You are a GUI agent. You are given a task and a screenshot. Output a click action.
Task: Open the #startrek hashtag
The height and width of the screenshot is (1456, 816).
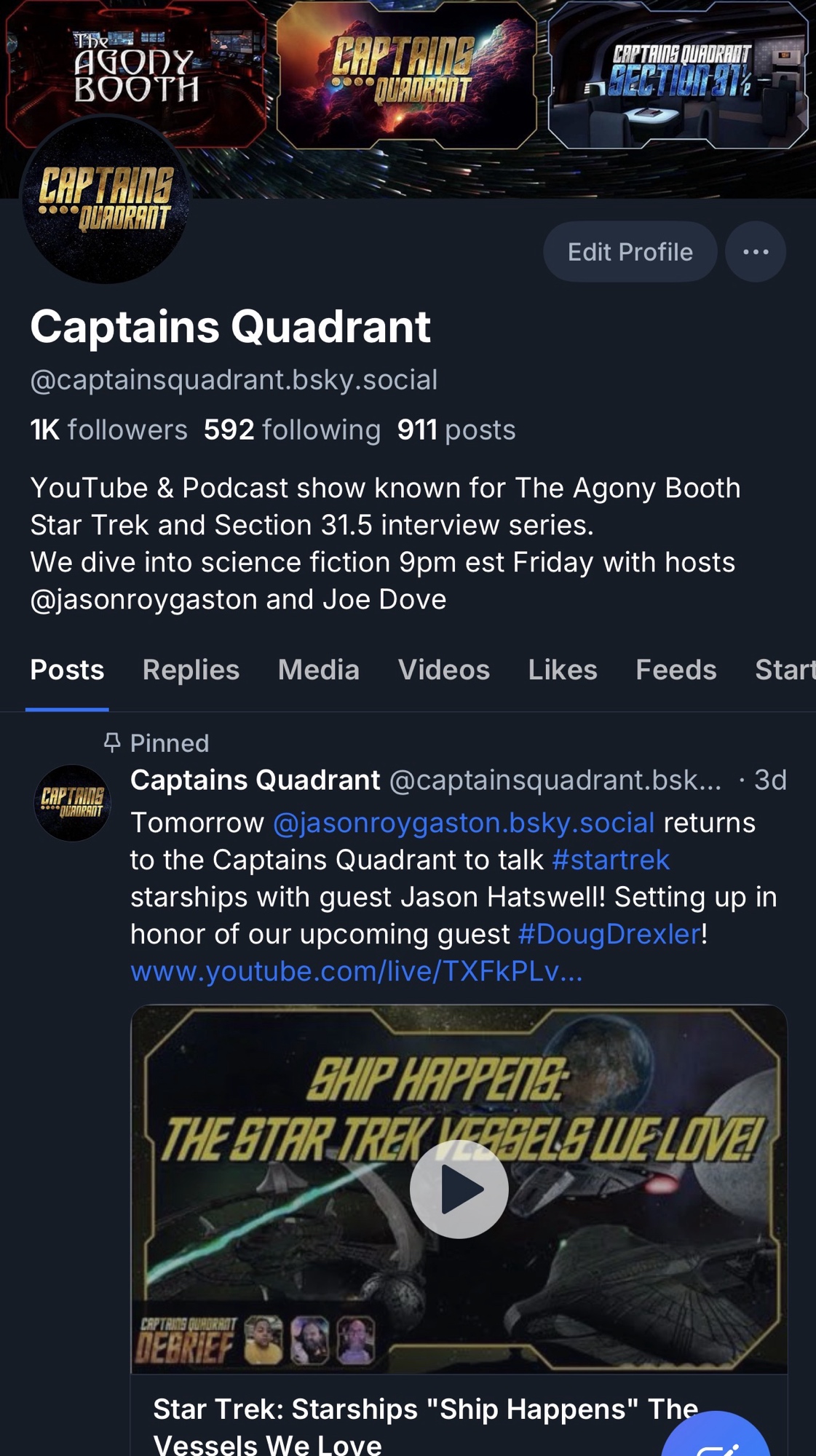(x=611, y=860)
